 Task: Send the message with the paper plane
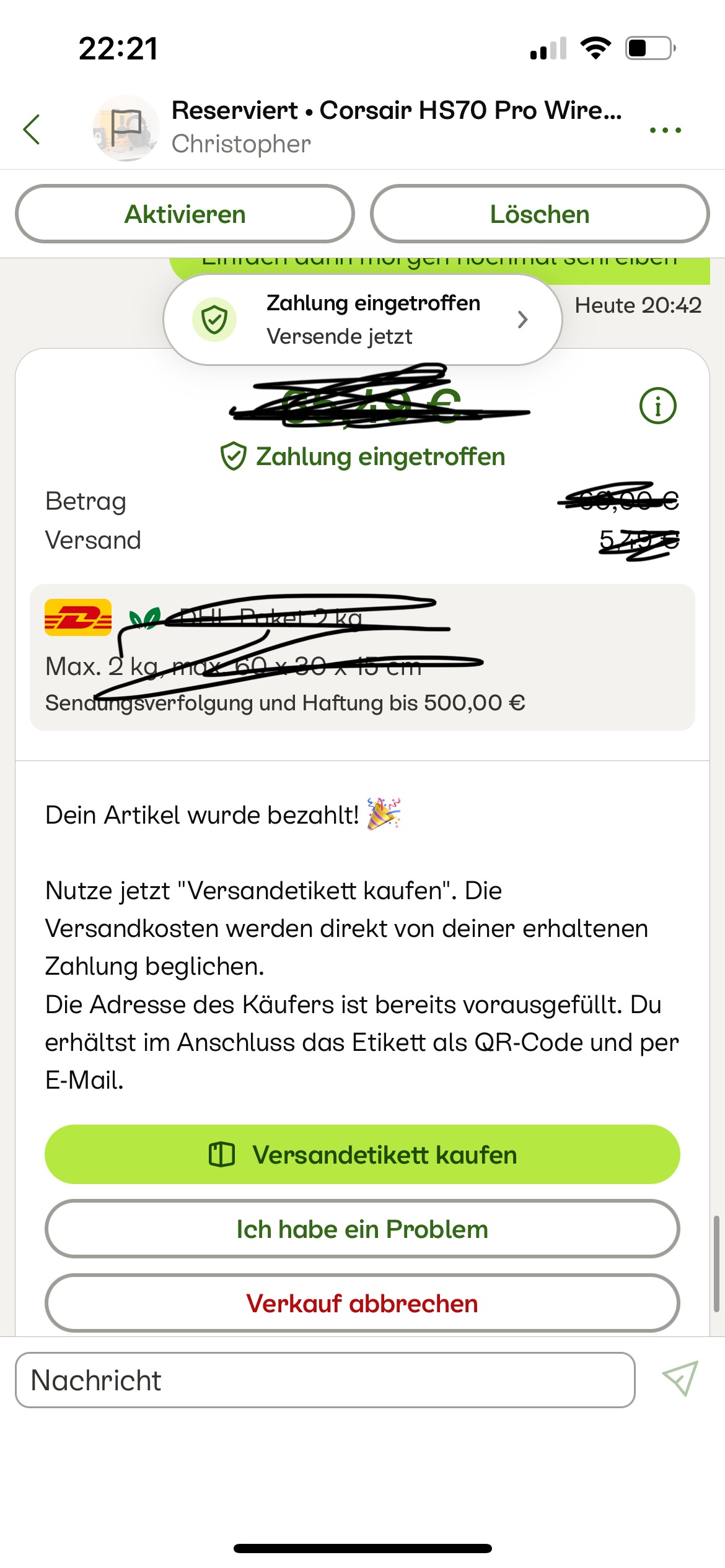680,1379
